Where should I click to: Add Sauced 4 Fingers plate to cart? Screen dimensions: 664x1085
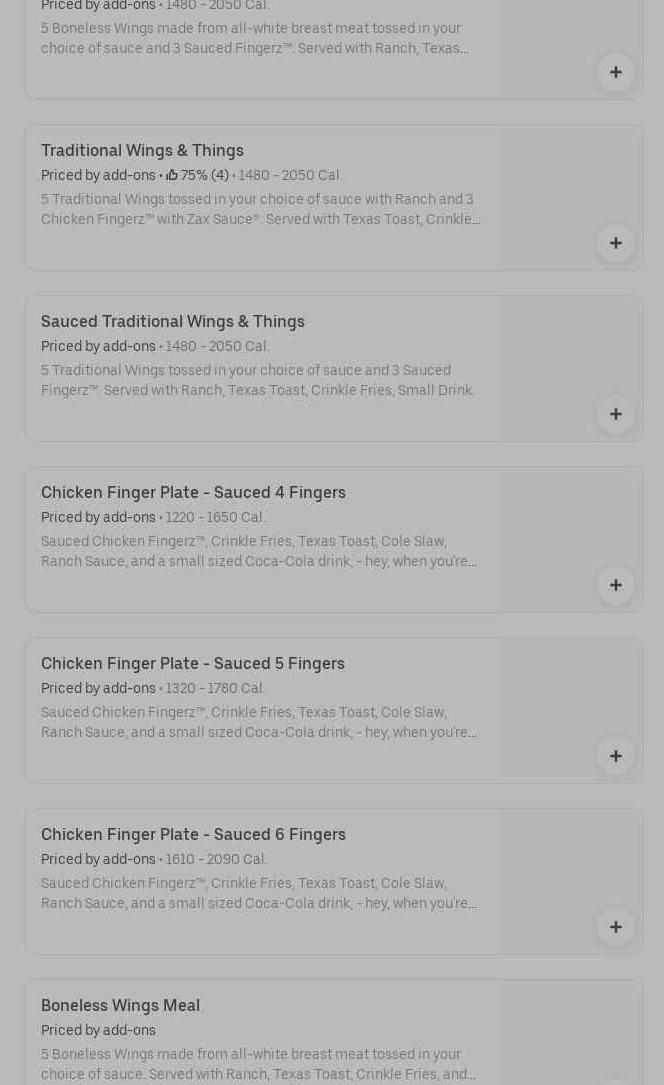coord(615,585)
